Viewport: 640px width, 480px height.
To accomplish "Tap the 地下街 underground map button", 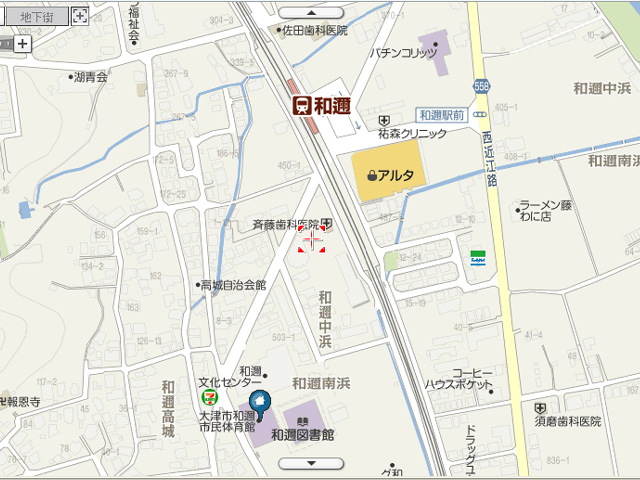I will (37, 15).
